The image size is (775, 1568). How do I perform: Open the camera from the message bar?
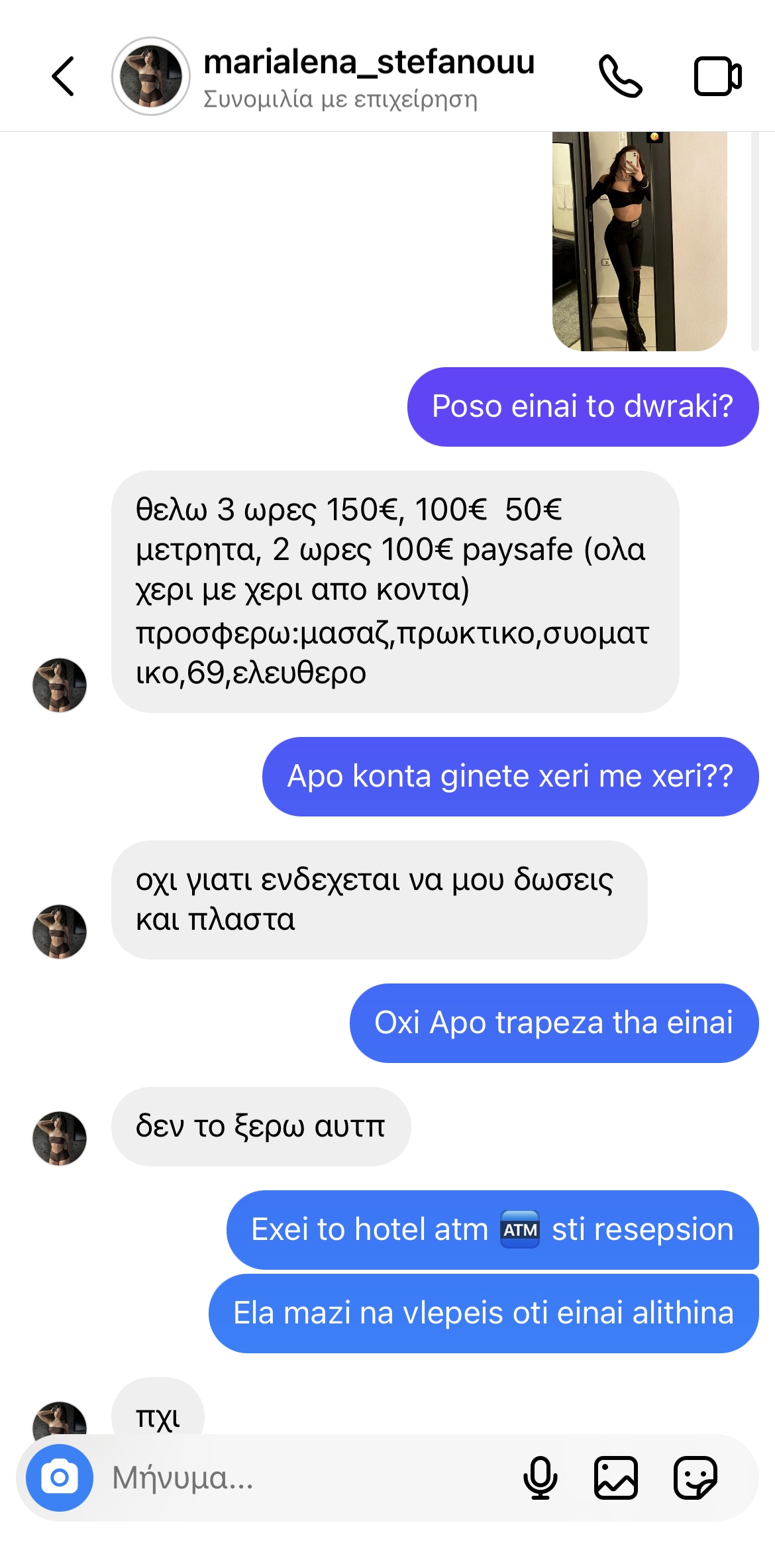click(60, 1477)
